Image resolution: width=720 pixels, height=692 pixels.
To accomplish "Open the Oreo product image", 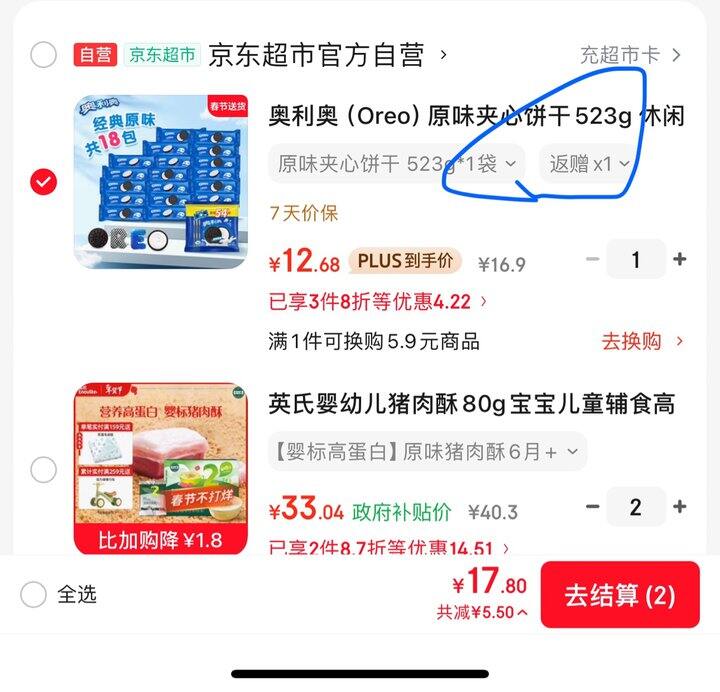I will [x=160, y=182].
